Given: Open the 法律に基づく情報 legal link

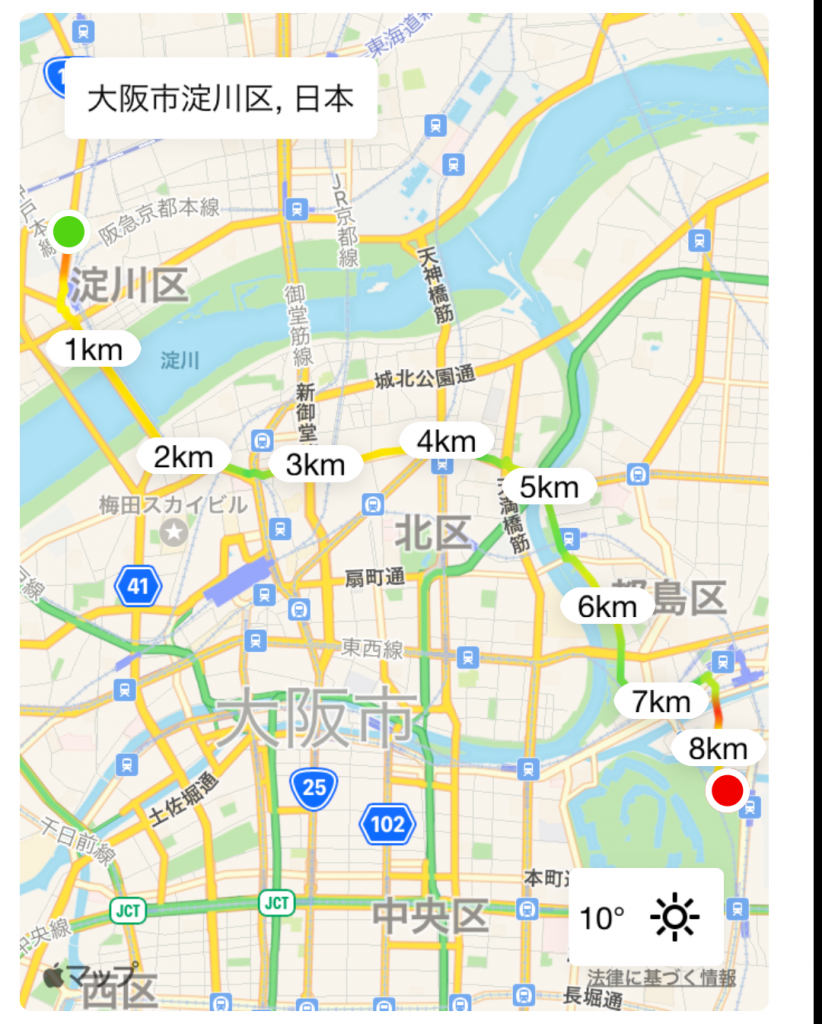Looking at the screenshot, I should (x=662, y=978).
